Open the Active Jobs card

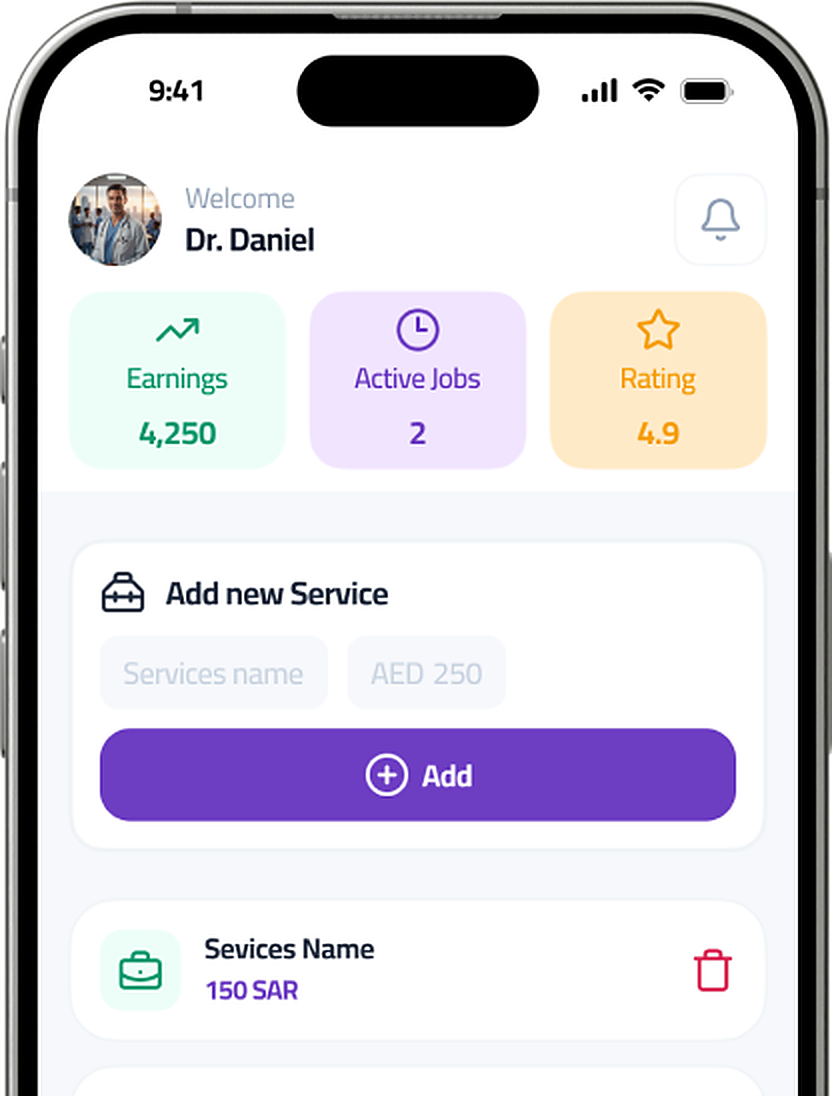click(417, 380)
